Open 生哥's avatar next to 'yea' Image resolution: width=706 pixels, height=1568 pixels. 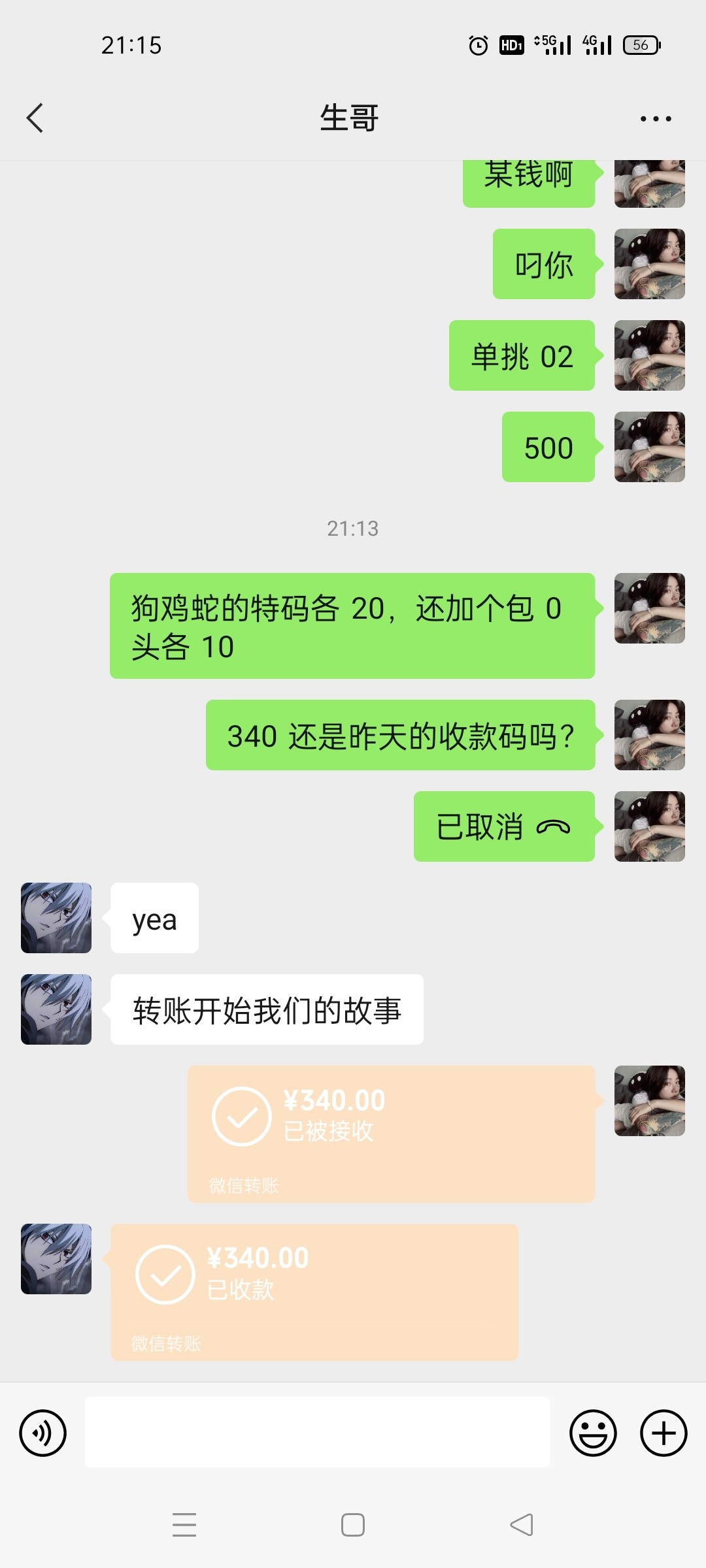[56, 918]
